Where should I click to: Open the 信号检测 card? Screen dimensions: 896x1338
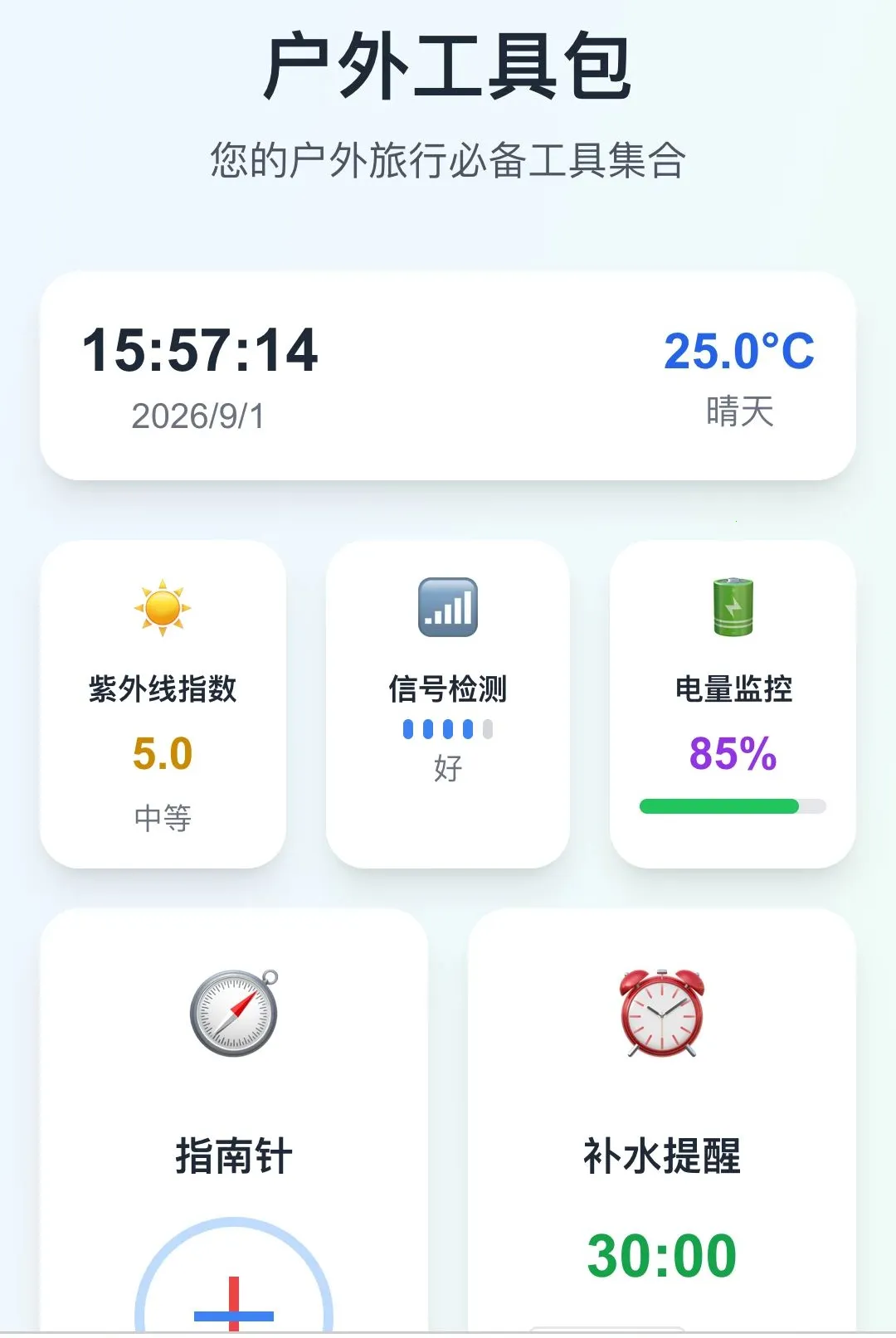coord(448,704)
